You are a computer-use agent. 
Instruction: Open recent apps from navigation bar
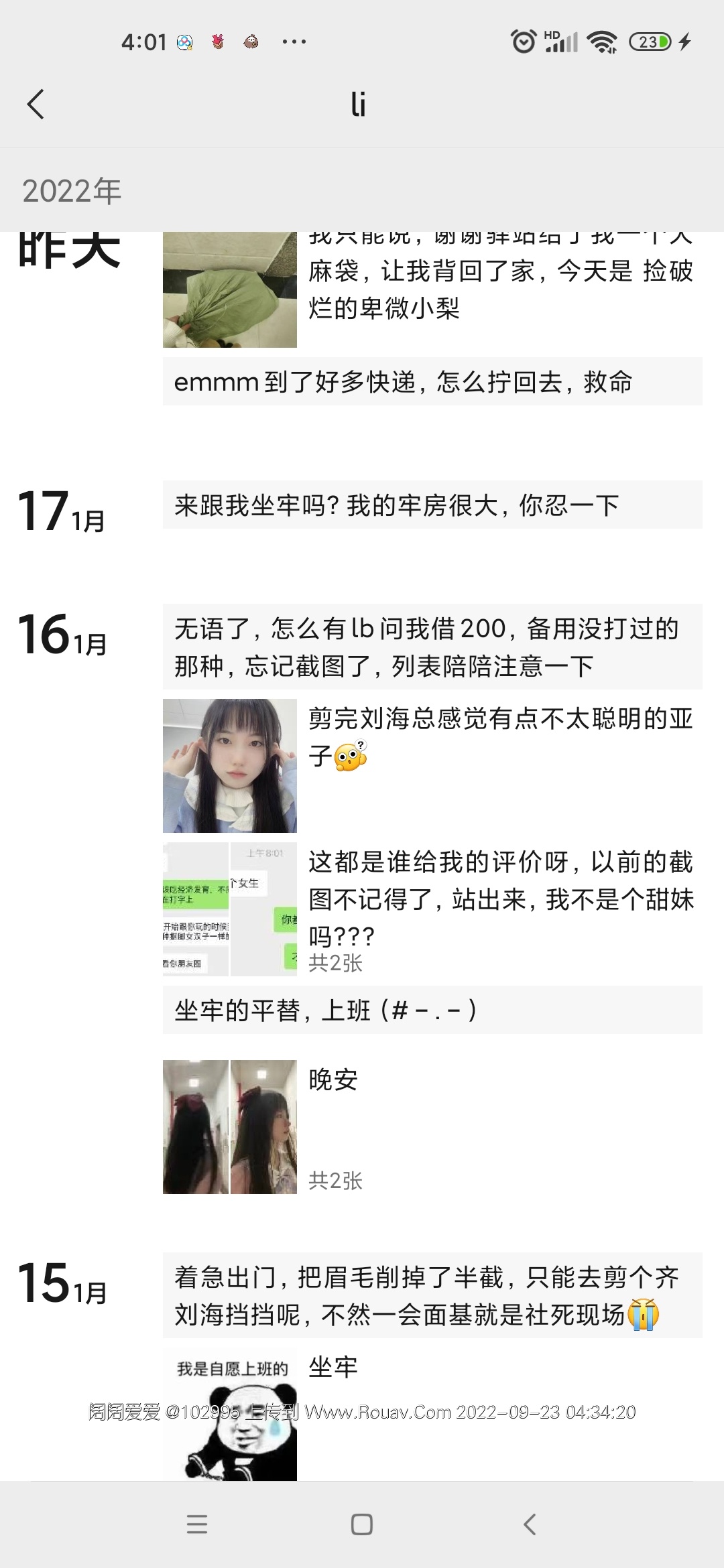(x=197, y=1524)
